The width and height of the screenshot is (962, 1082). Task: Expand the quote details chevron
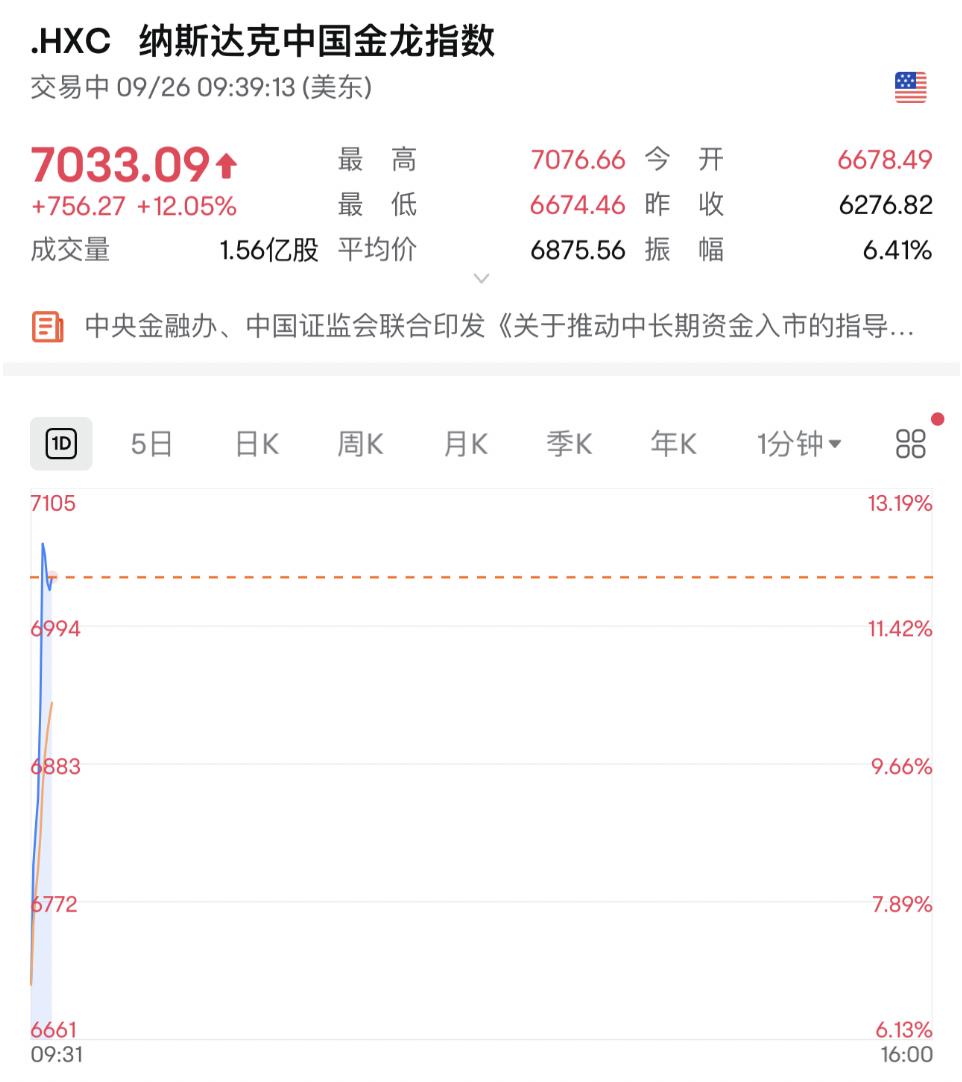pyautogui.click(x=481, y=279)
